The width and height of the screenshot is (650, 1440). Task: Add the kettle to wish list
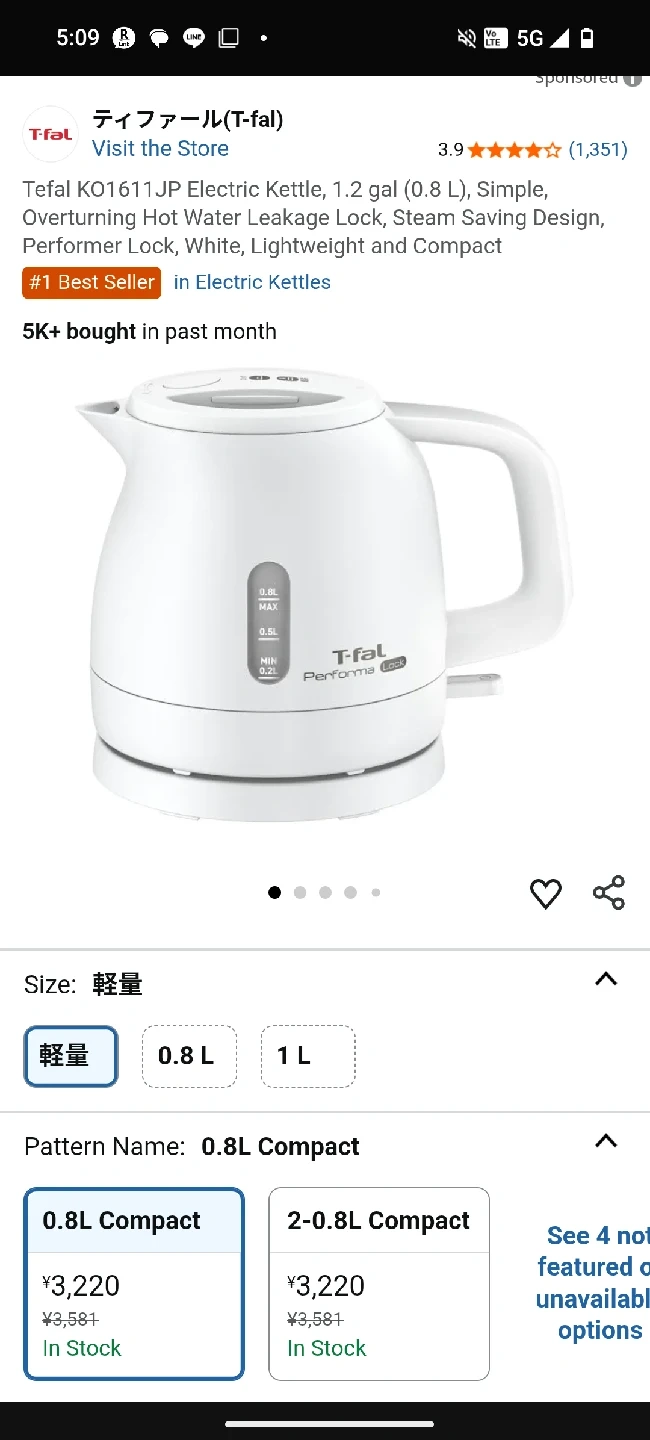(x=545, y=893)
